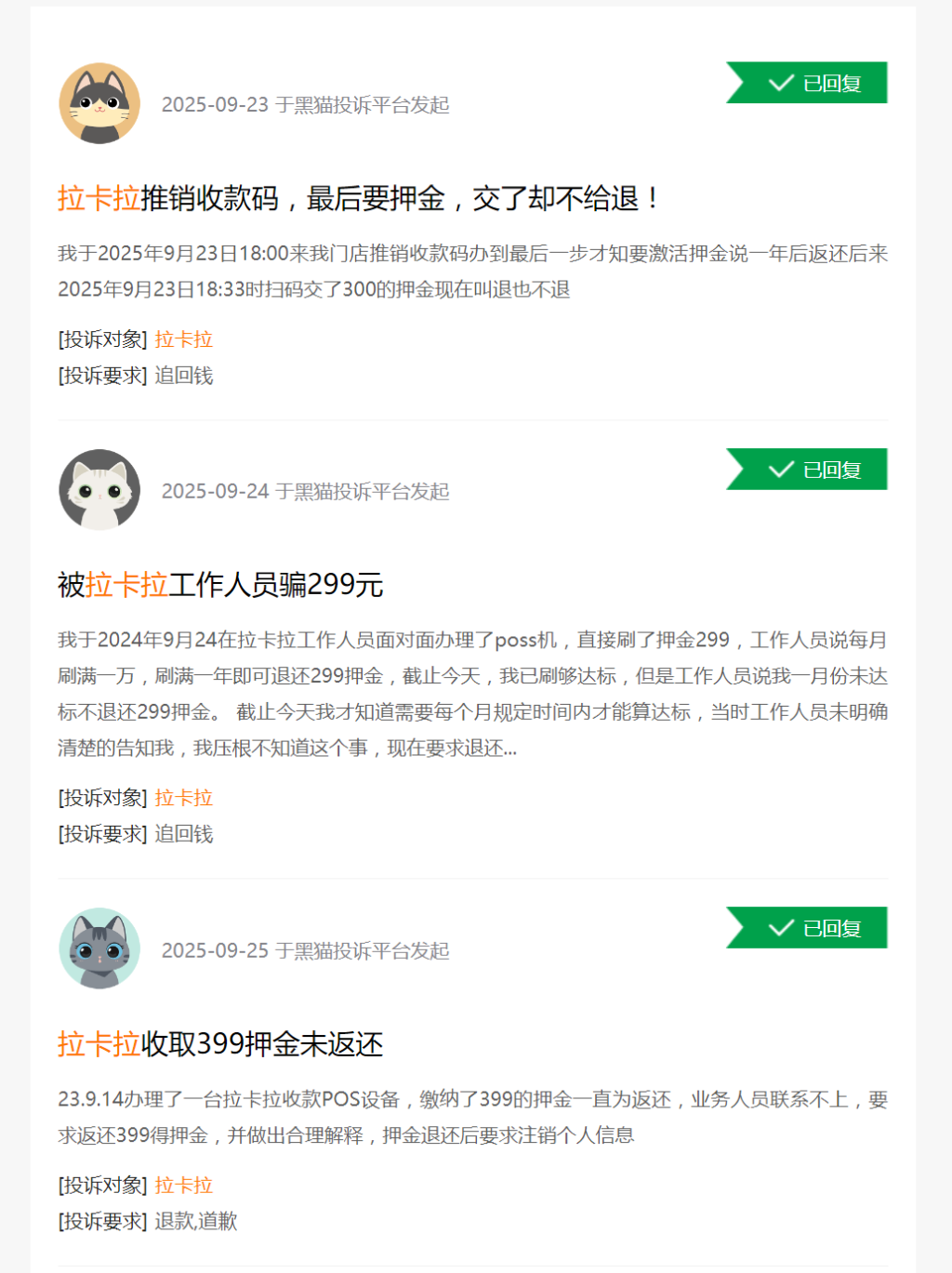
Task: Open 拉卡拉 link in 2025-09-25 complaint
Action: click(x=183, y=1186)
